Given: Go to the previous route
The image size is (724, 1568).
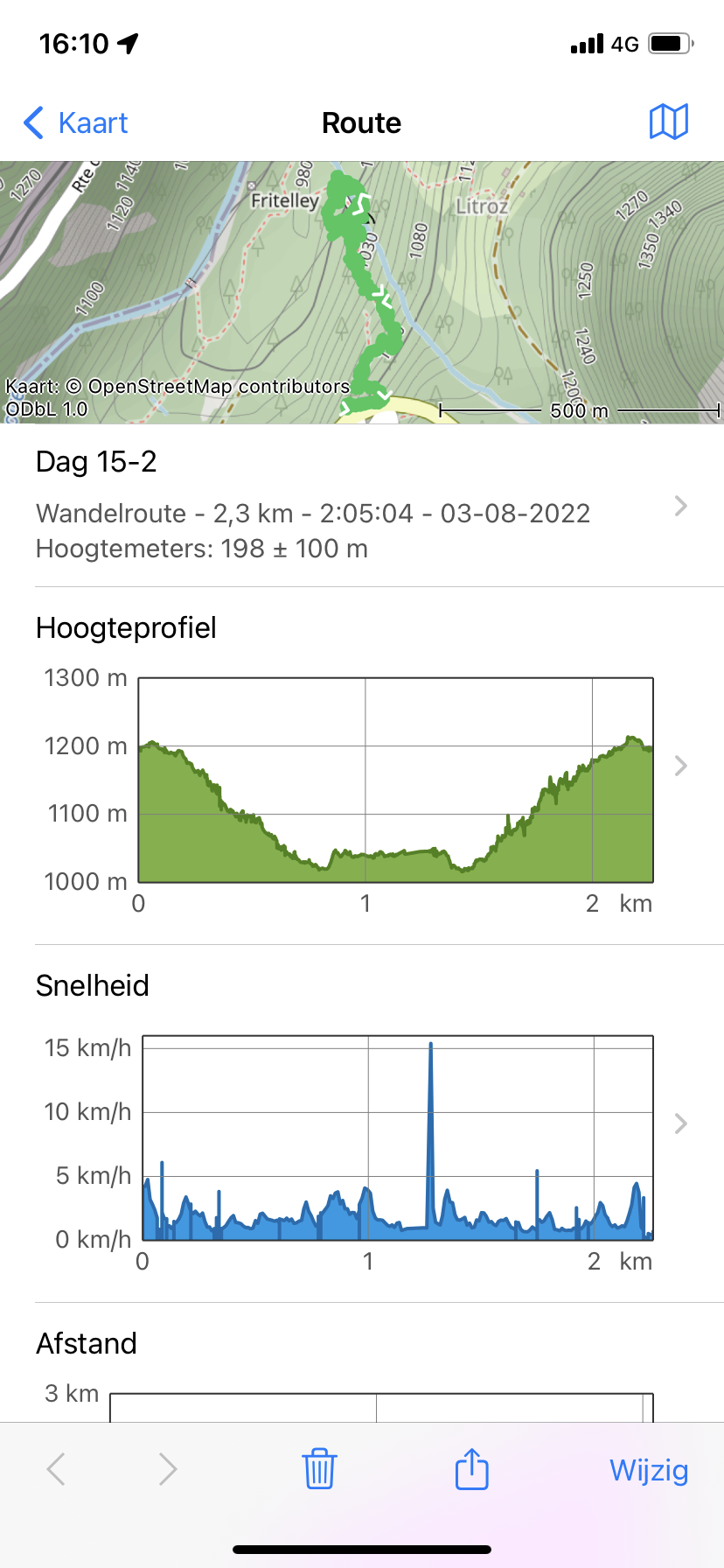Looking at the screenshot, I should [x=57, y=1469].
